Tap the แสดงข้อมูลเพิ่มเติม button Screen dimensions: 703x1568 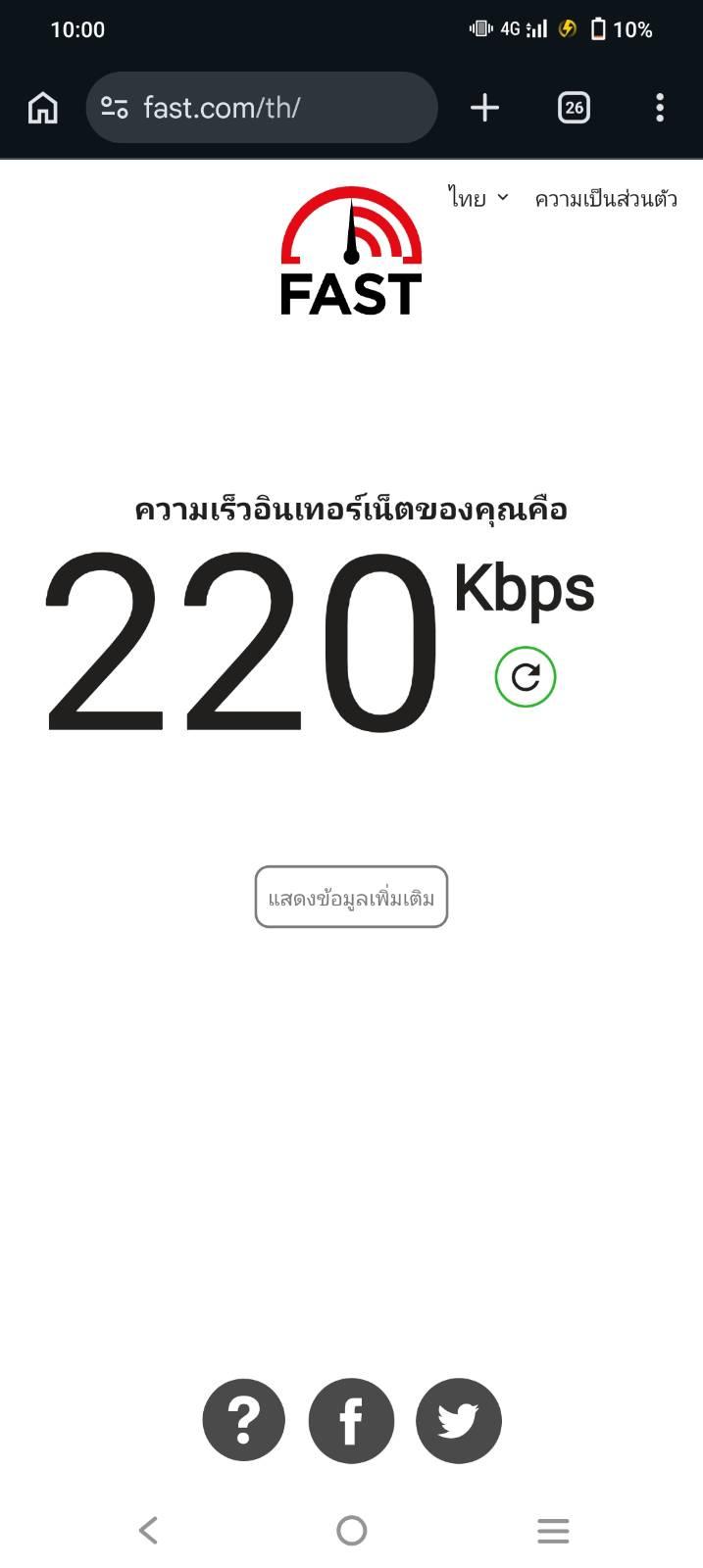point(351,897)
